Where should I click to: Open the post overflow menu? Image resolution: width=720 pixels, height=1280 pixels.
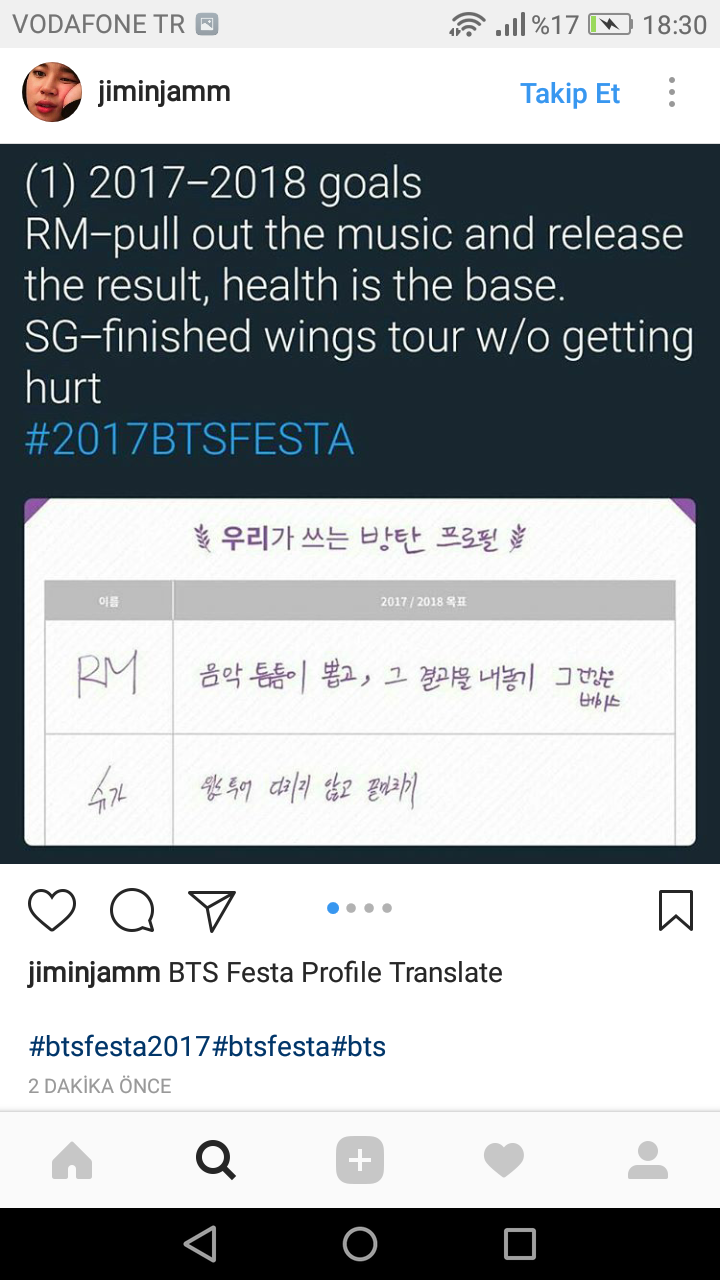coord(672,93)
